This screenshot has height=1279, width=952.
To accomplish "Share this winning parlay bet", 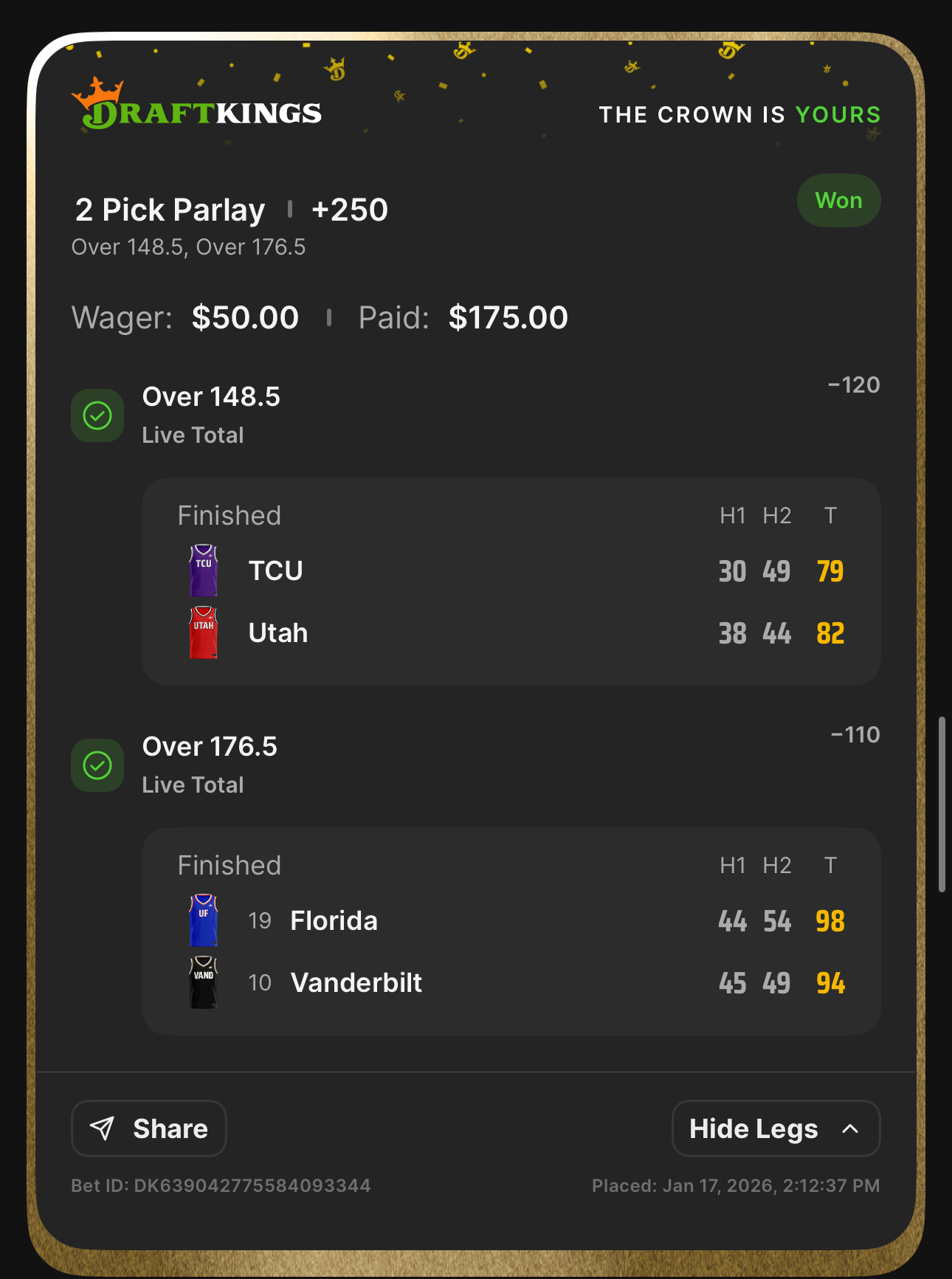I will 149,1128.
